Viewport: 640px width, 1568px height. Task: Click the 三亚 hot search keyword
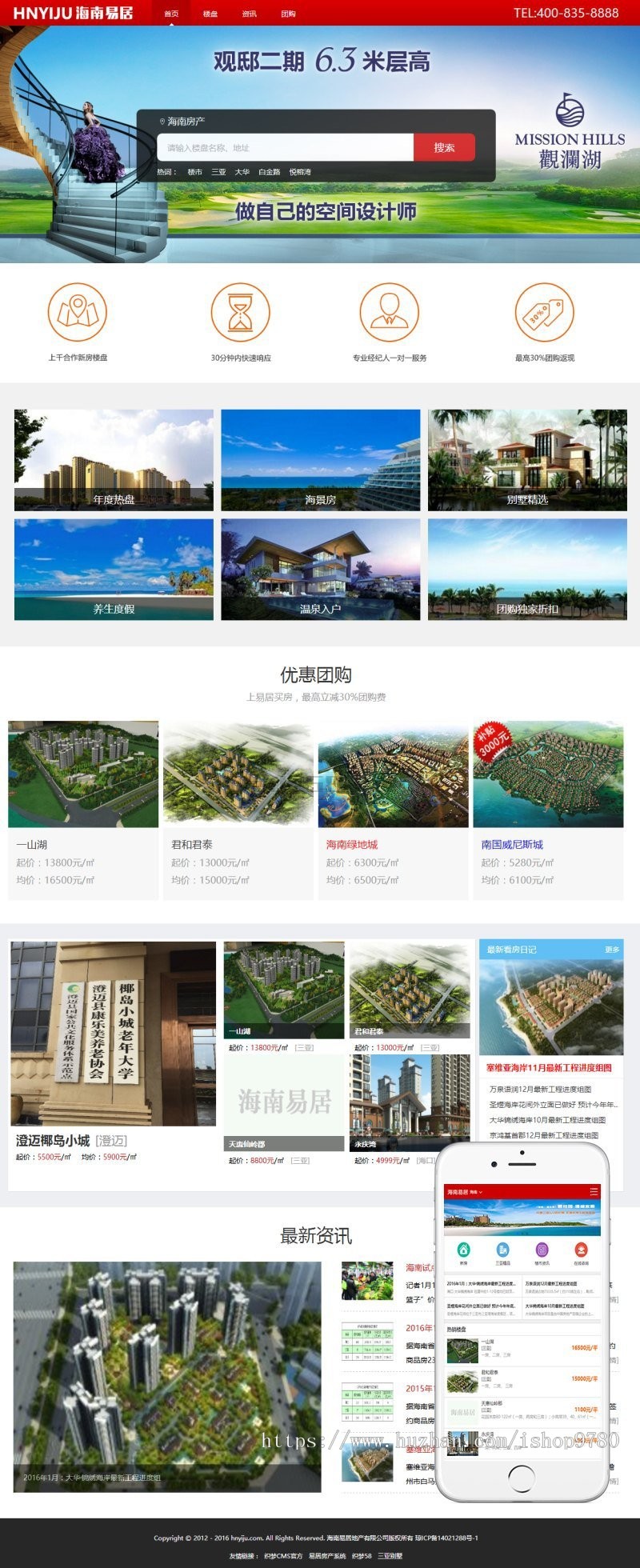pos(219,170)
